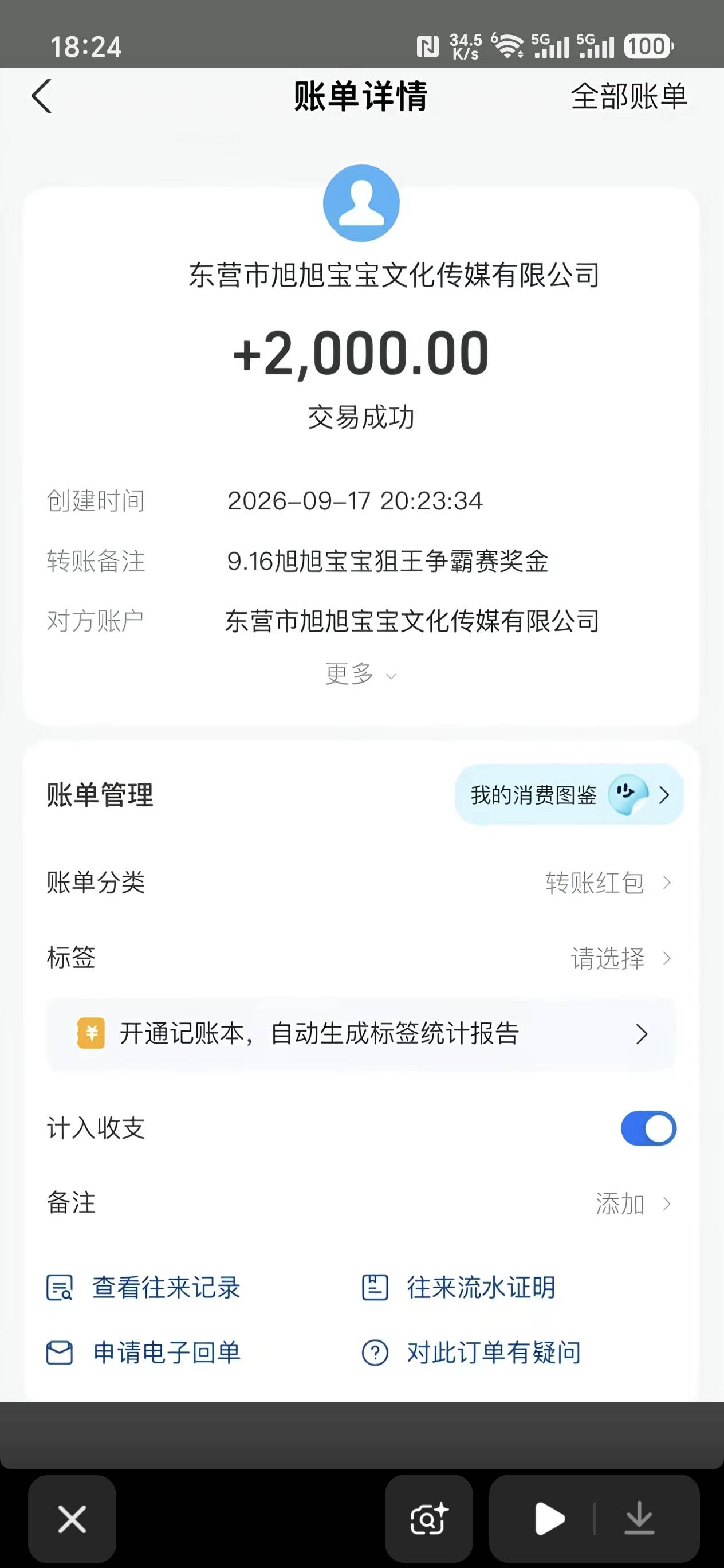Toggle off 计入收支 switch
724x1568 pixels.
pos(648,1128)
